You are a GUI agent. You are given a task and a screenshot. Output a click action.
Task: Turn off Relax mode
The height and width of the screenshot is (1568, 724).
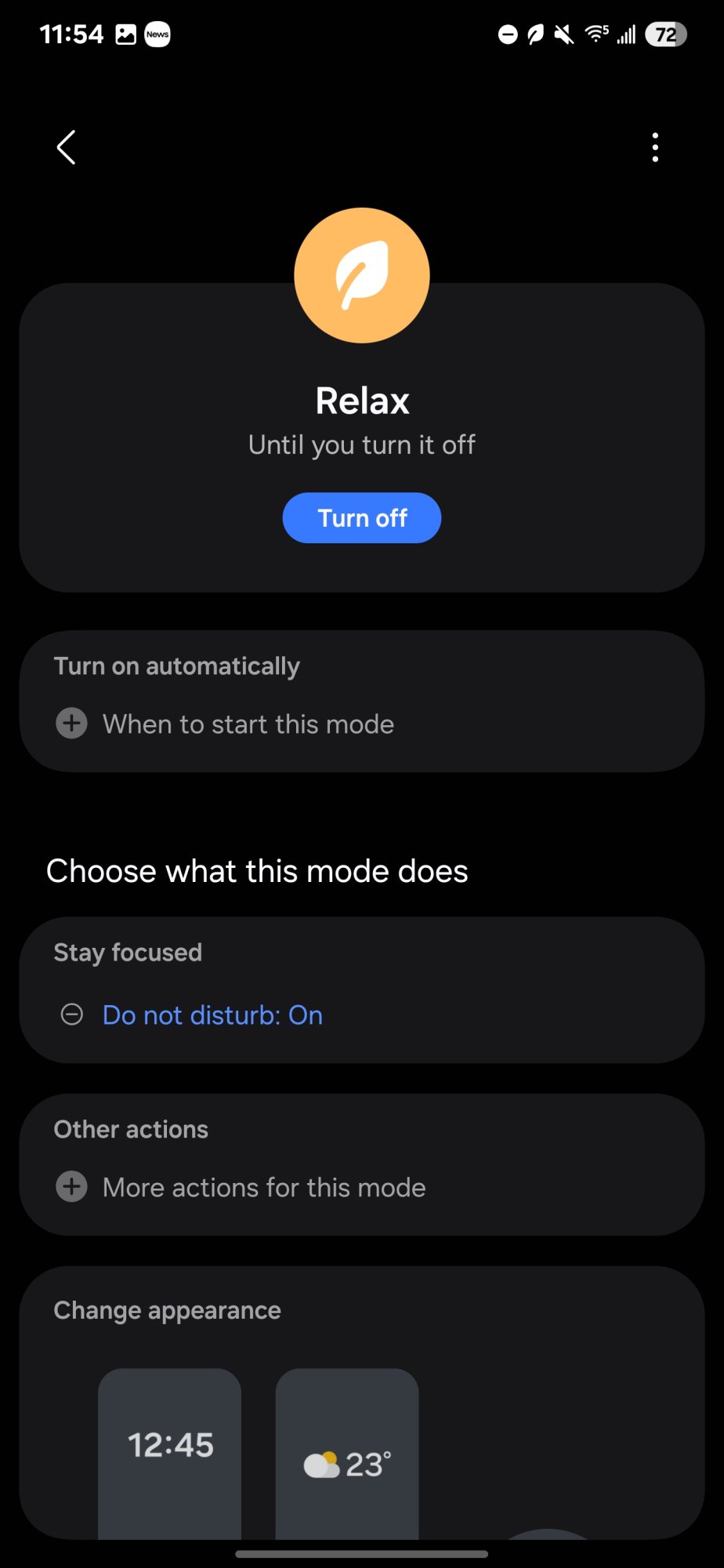coord(361,518)
